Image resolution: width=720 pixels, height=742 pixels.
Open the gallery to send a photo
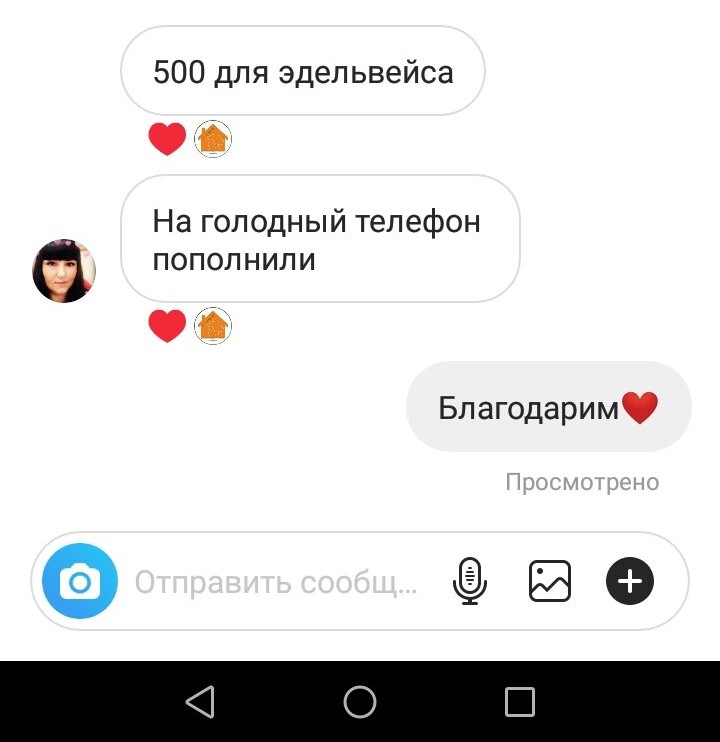coord(549,581)
